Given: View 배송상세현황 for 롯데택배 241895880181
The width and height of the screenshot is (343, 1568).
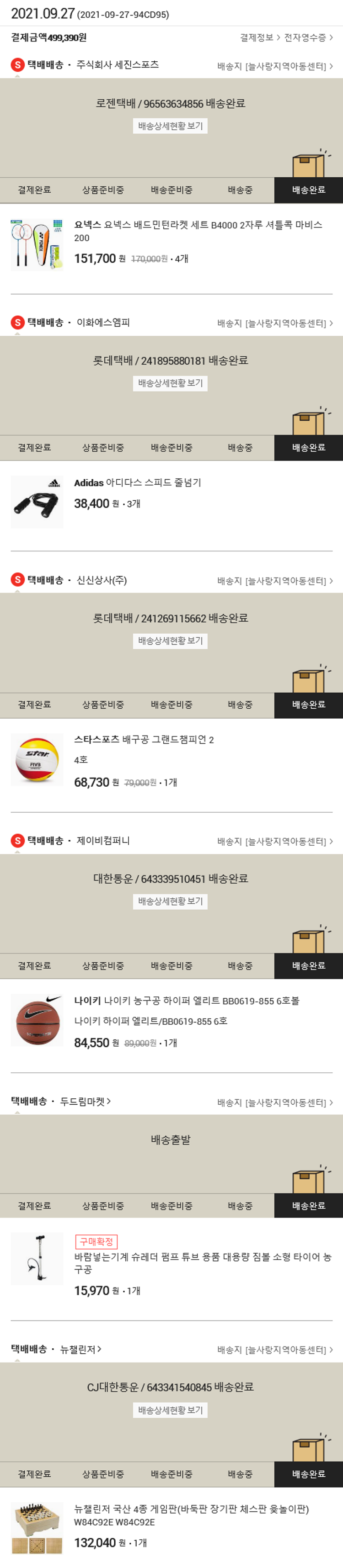Looking at the screenshot, I should [170, 383].
